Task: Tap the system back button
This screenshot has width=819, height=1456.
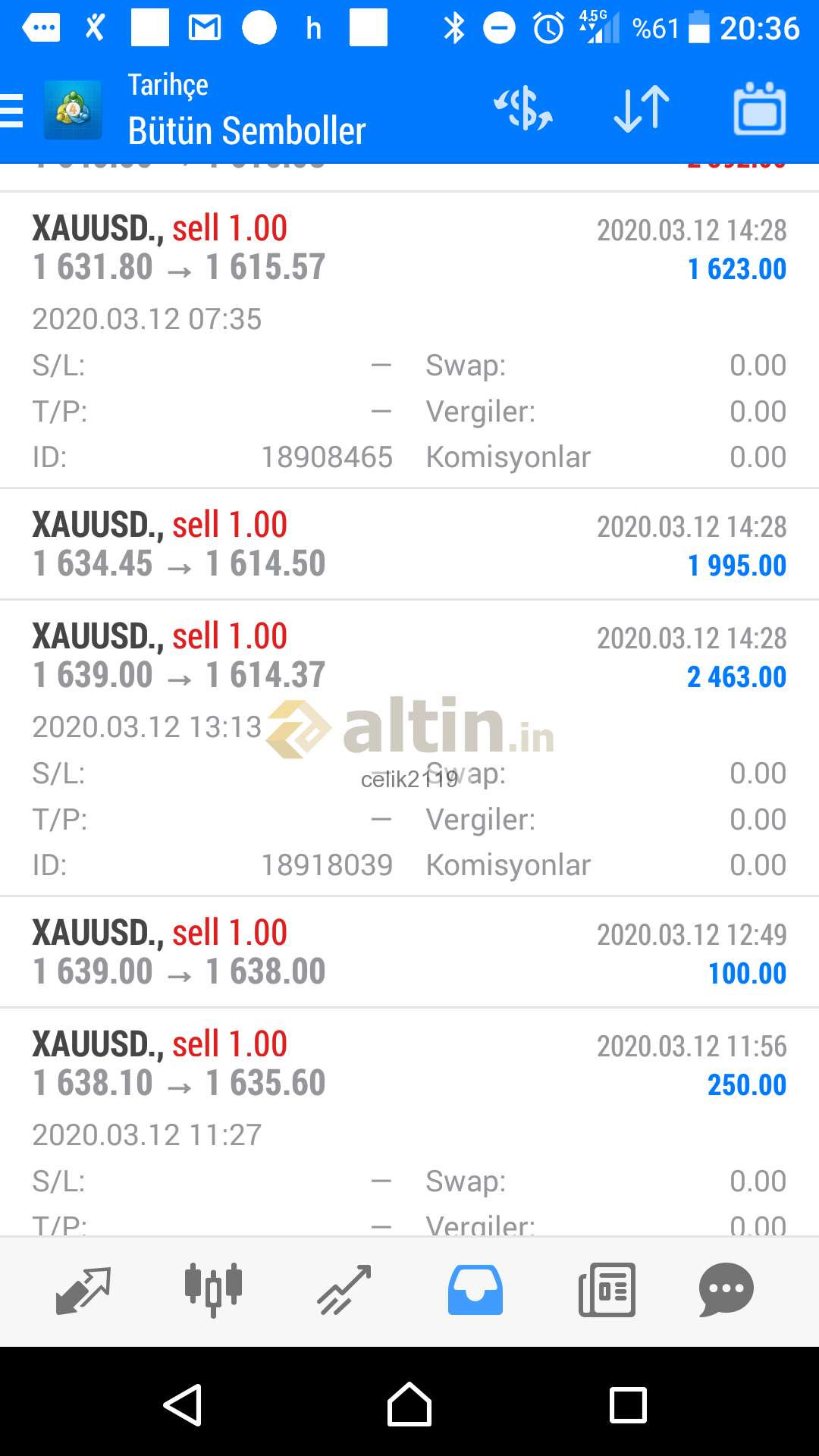Action: (183, 1405)
